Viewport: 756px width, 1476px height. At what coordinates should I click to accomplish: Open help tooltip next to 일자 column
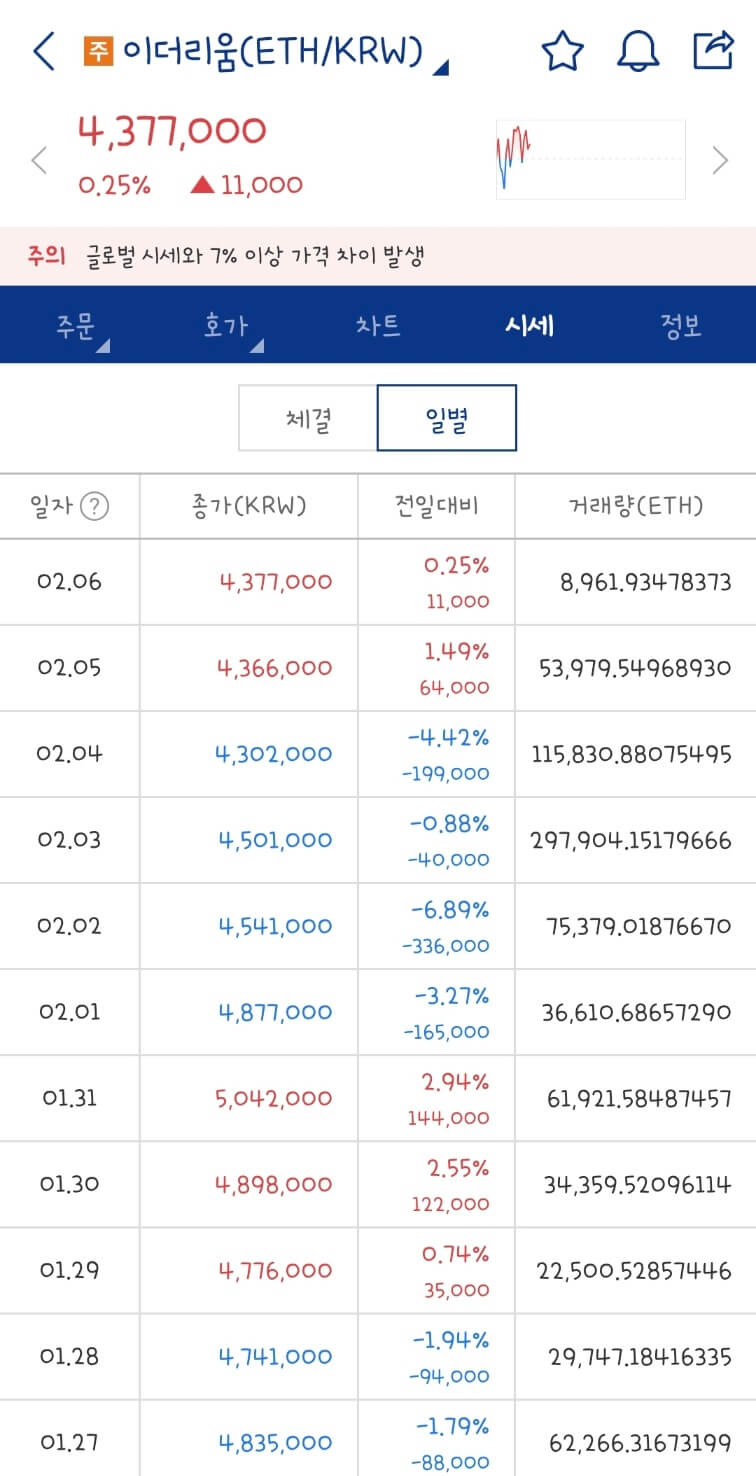[93, 507]
